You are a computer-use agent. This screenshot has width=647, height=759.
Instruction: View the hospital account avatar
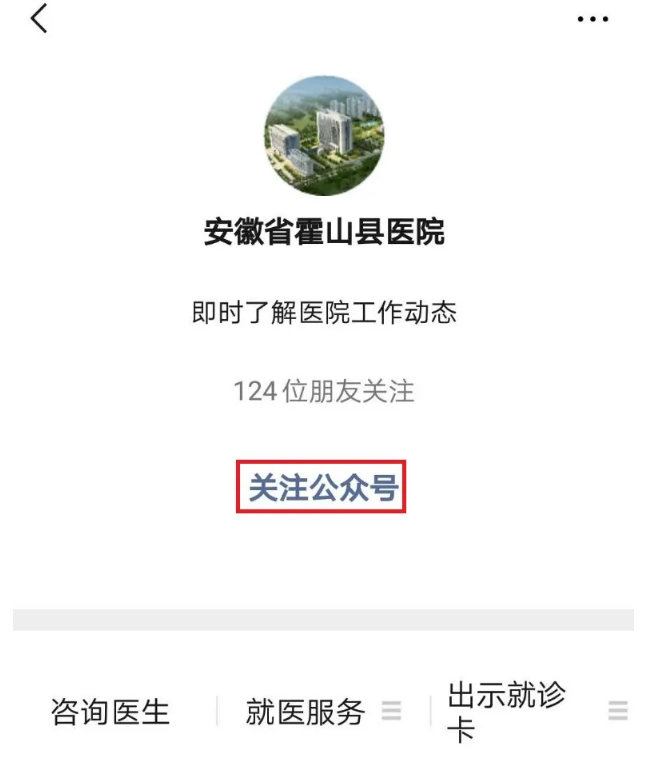tap(323, 135)
